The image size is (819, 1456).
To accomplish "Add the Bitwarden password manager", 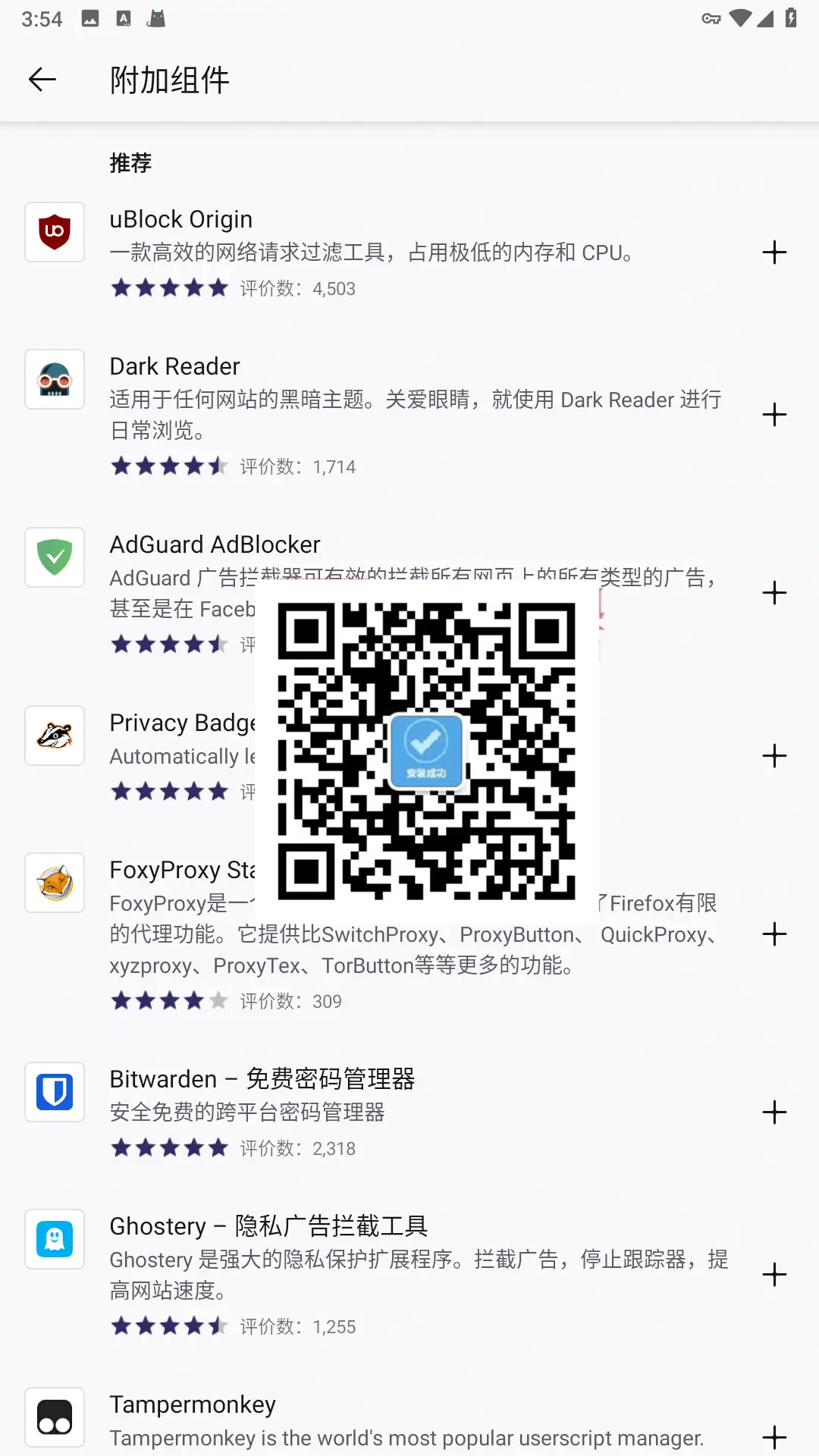I will pyautogui.click(x=774, y=1112).
